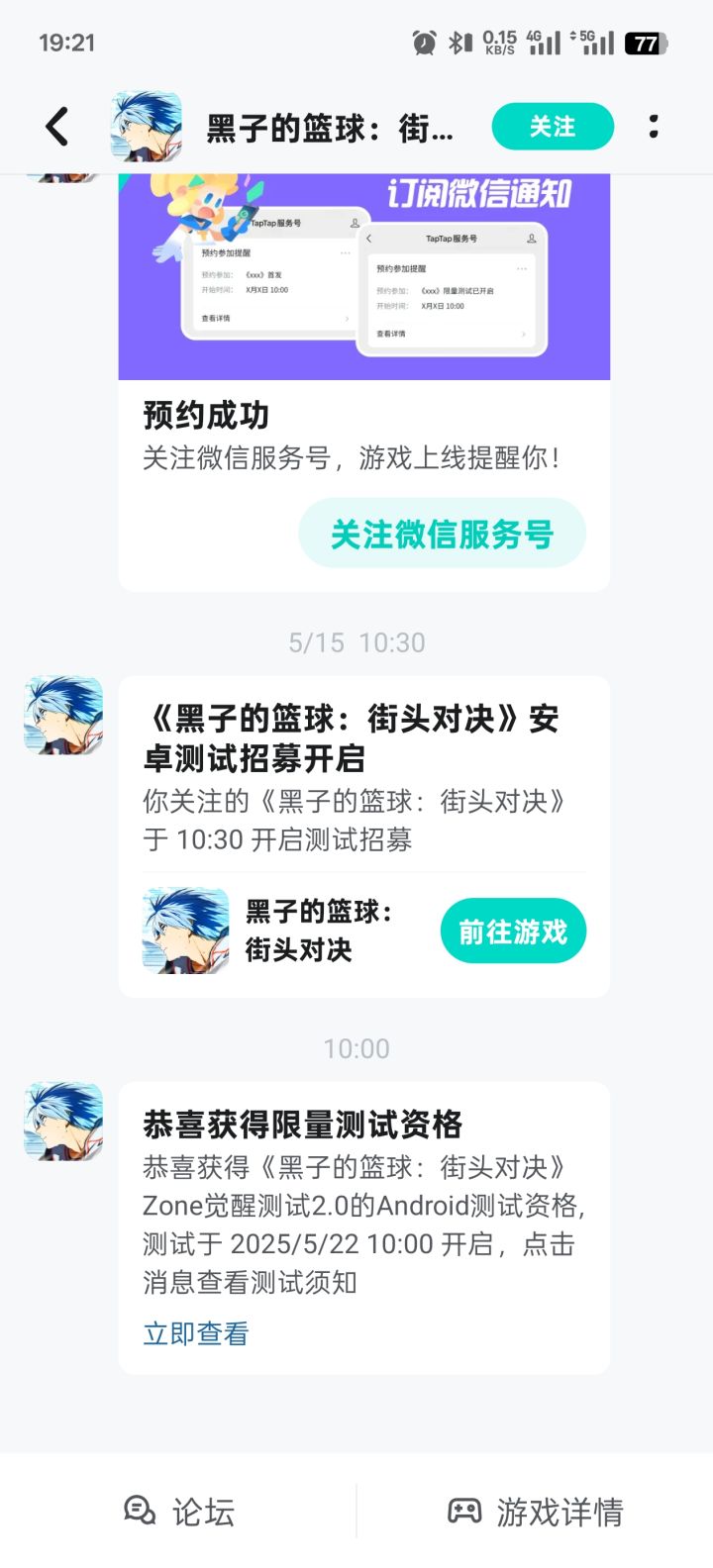Tap the game title in the header
Image resolution: width=713 pixels, height=1568 pixels.
click(327, 126)
